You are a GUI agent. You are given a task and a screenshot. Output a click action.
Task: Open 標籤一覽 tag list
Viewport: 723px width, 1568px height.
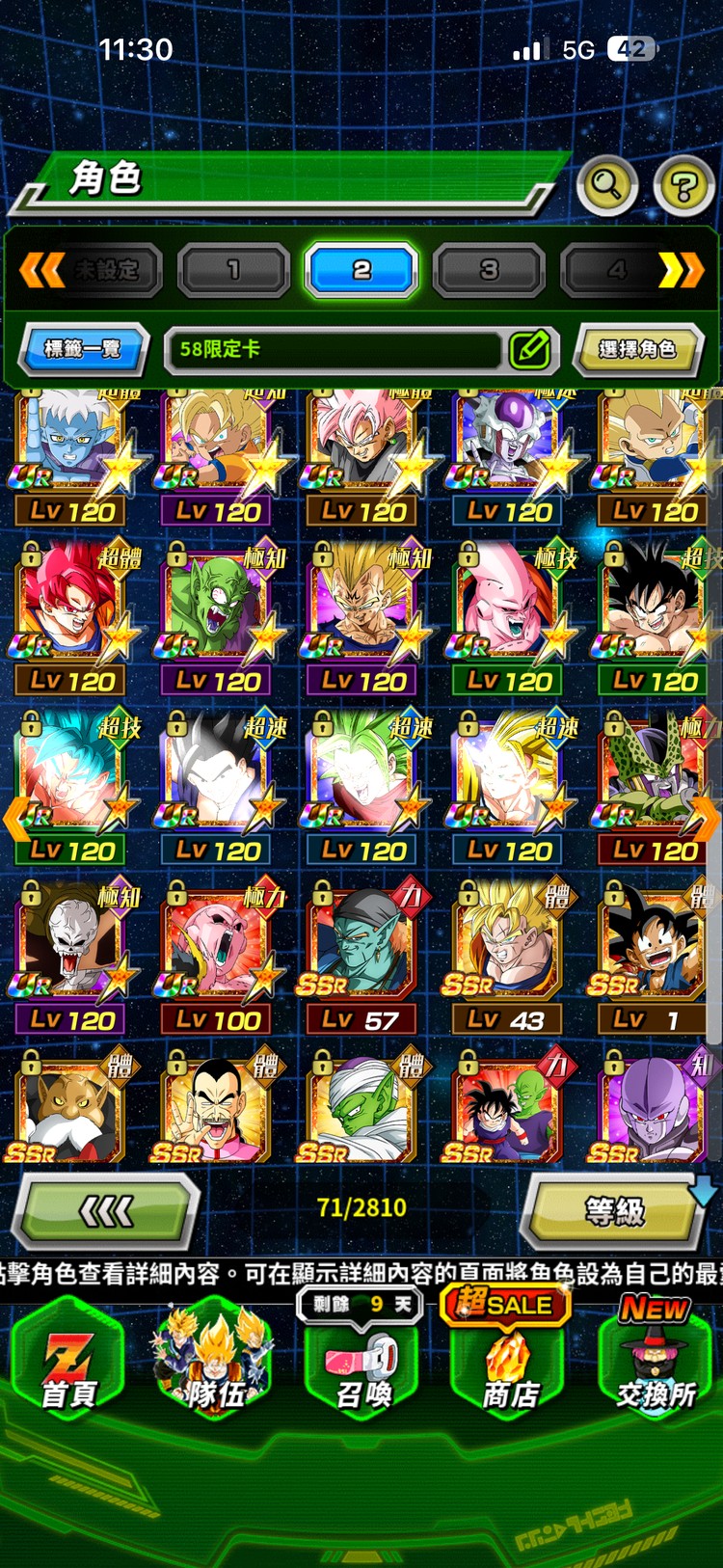83,348
